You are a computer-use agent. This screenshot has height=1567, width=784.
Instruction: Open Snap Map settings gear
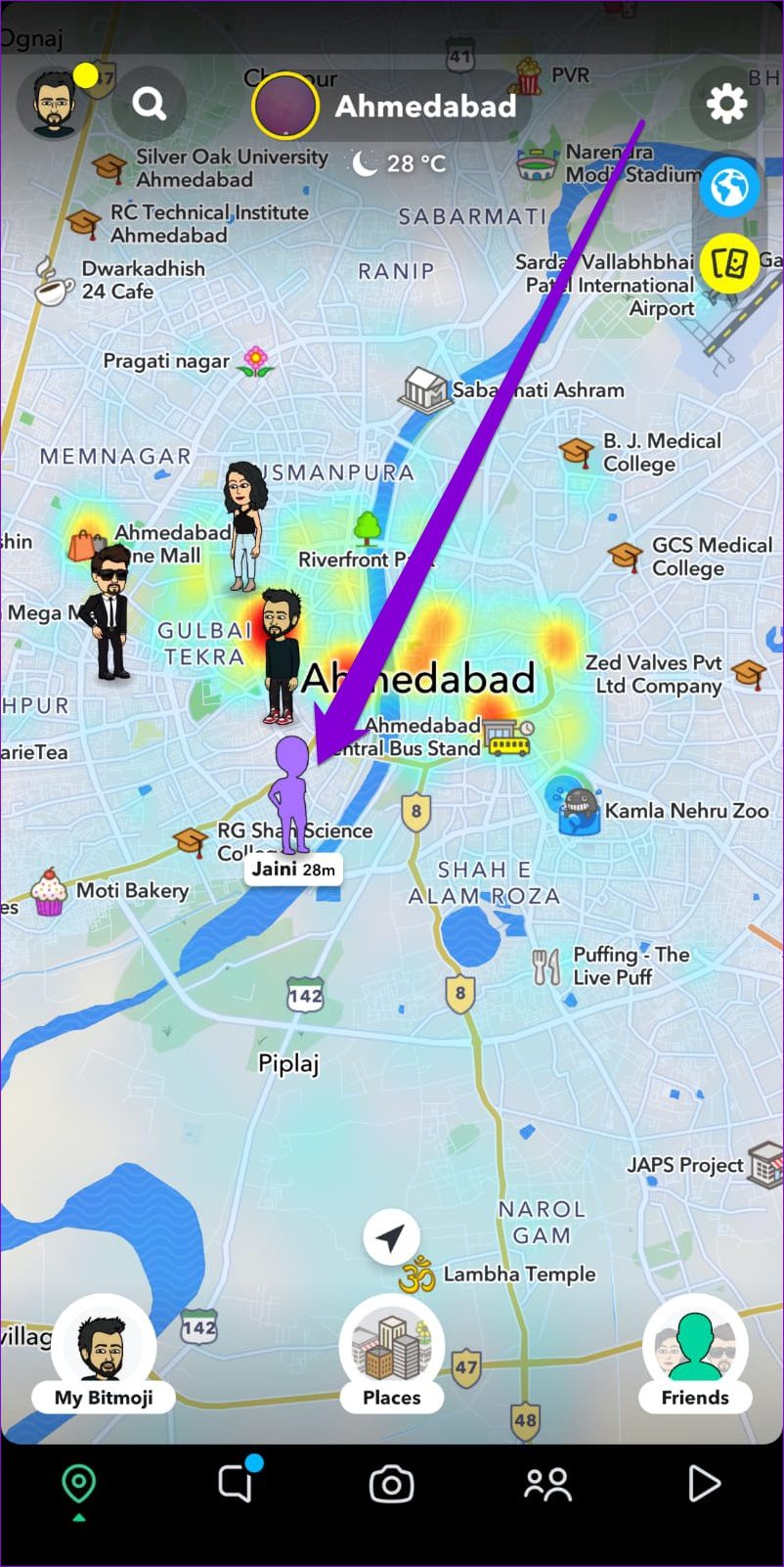[x=725, y=104]
